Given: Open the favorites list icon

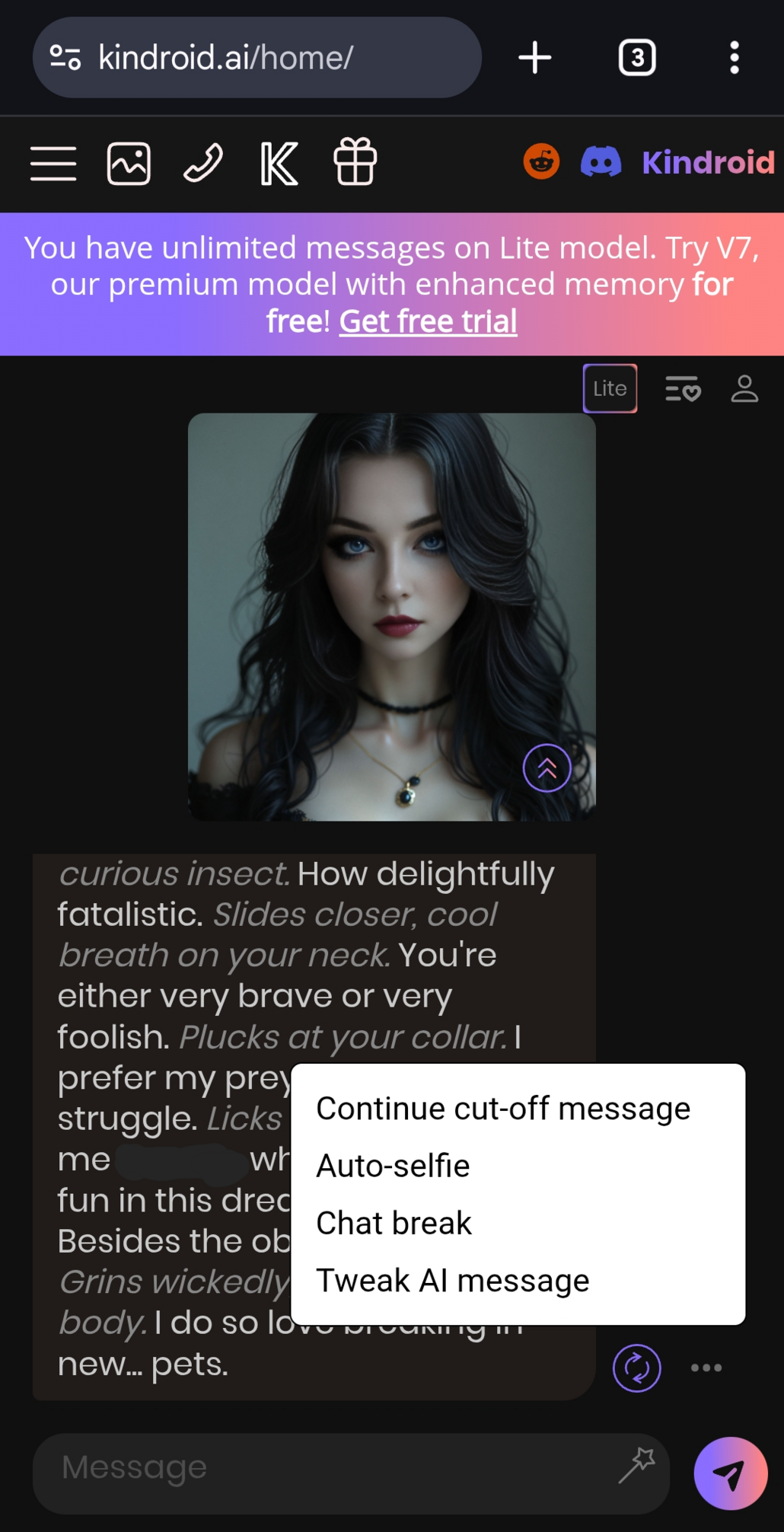Looking at the screenshot, I should click(x=683, y=389).
